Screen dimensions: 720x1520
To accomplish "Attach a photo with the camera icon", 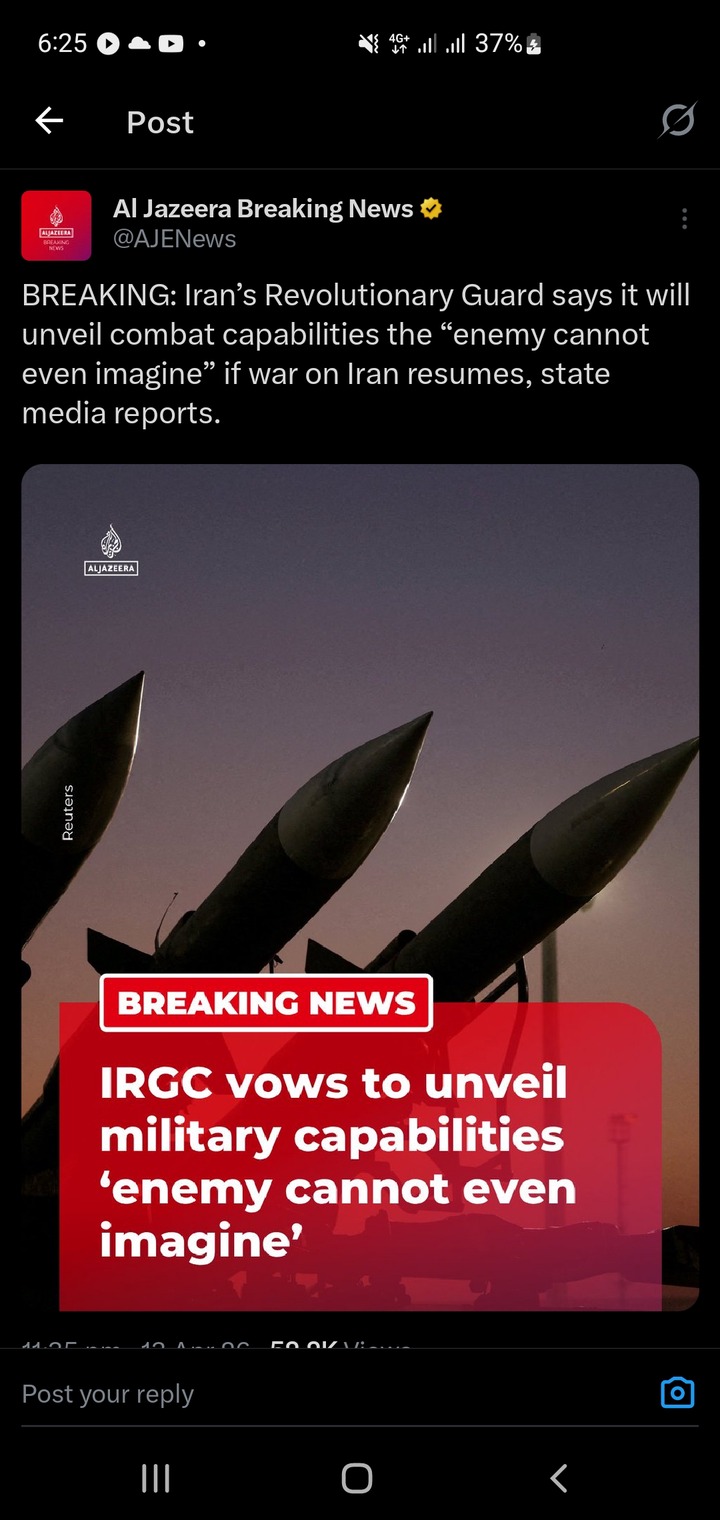I will click(677, 1393).
